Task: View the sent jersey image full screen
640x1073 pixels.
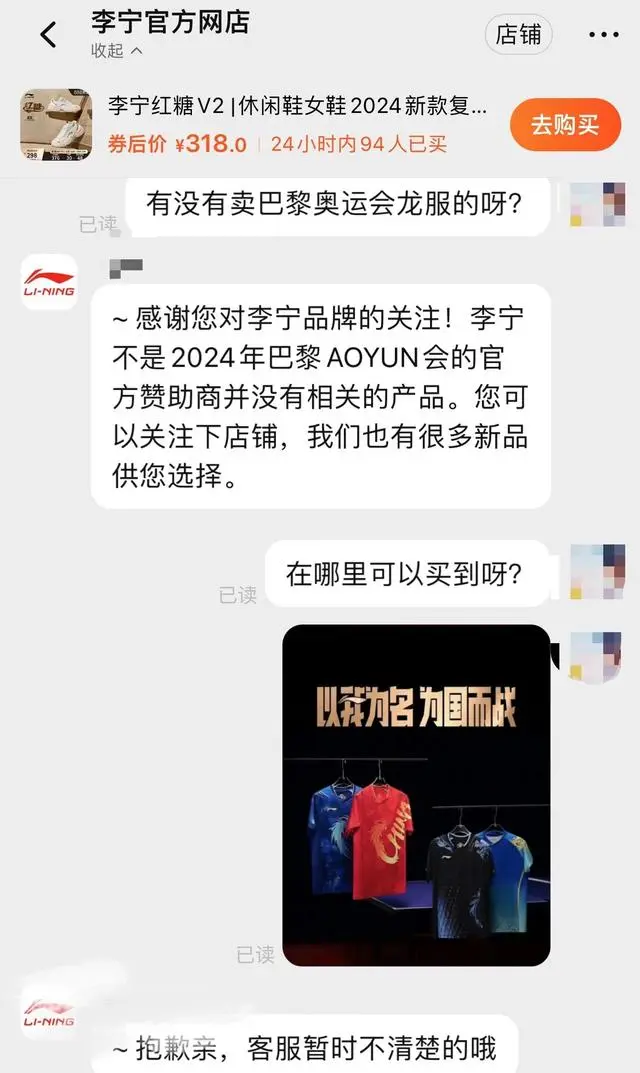Action: coord(416,795)
